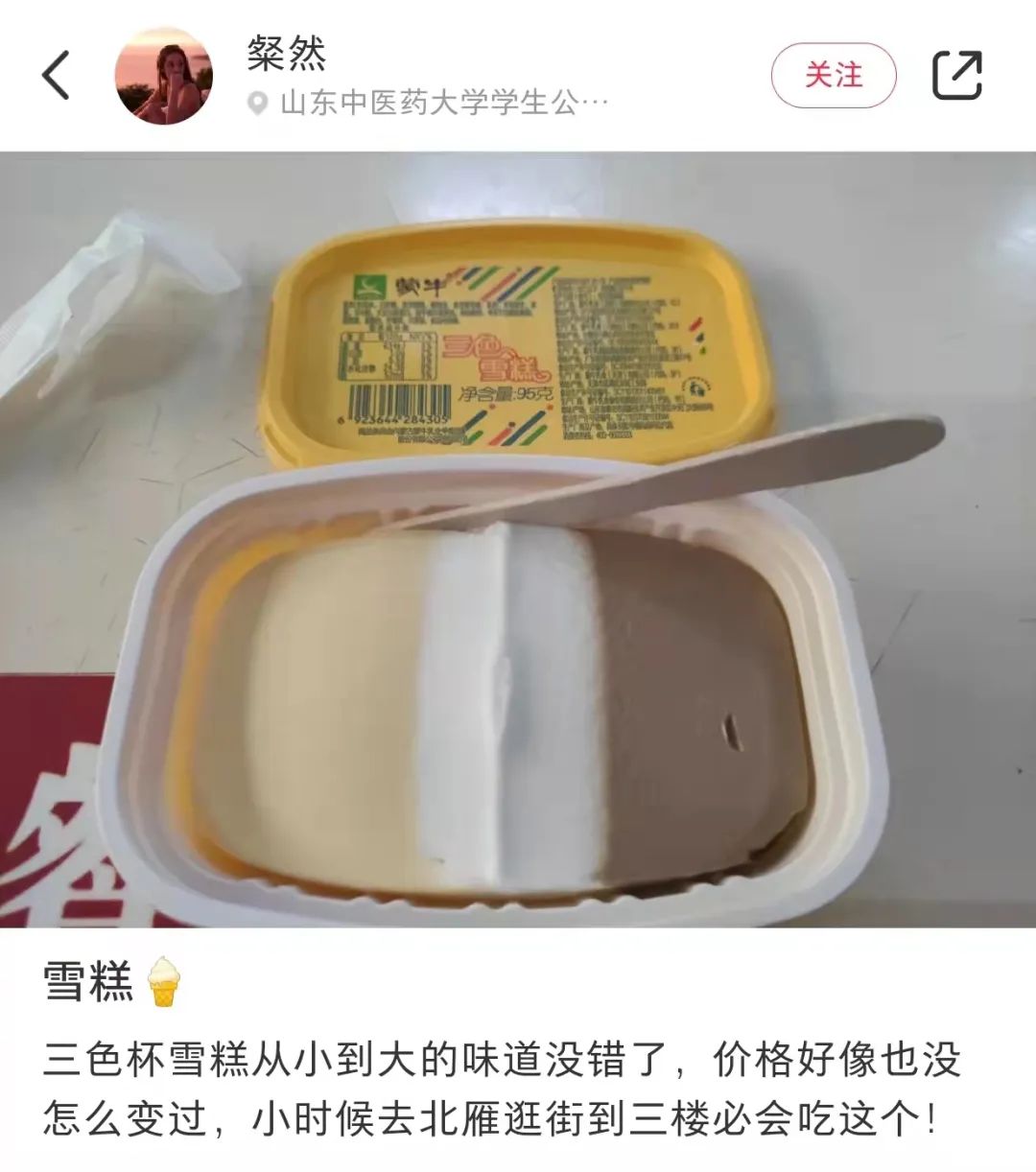The image size is (1036, 1172).
Task: View the ice cream photo full screen
Action: point(518,539)
